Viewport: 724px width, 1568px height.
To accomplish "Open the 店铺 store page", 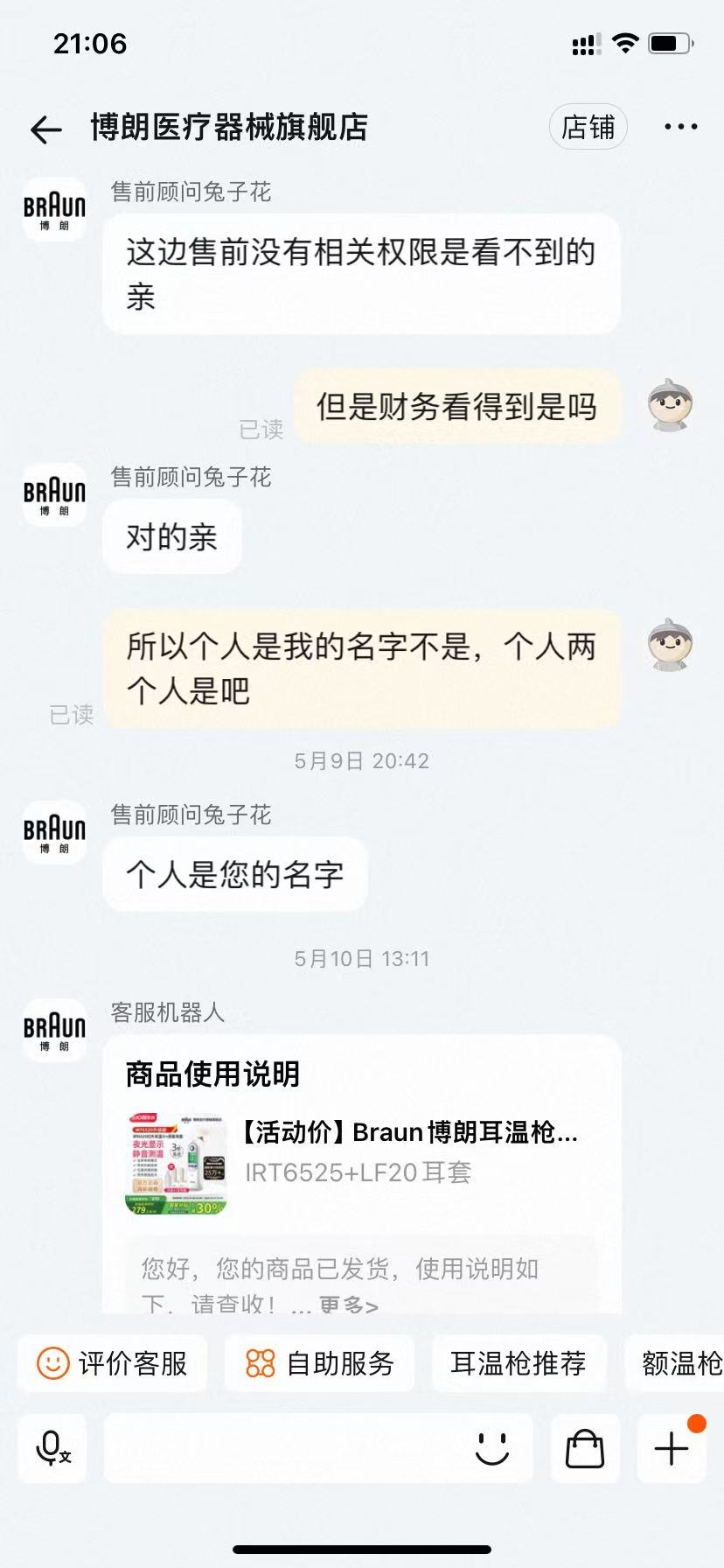I will (588, 128).
